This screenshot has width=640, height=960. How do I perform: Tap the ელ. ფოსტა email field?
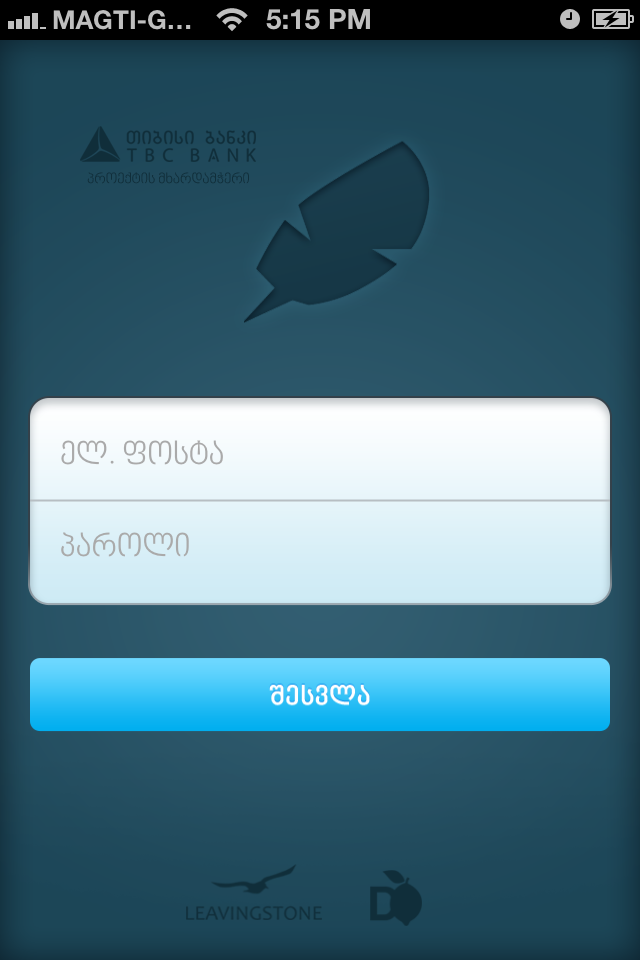pyautogui.click(x=320, y=452)
